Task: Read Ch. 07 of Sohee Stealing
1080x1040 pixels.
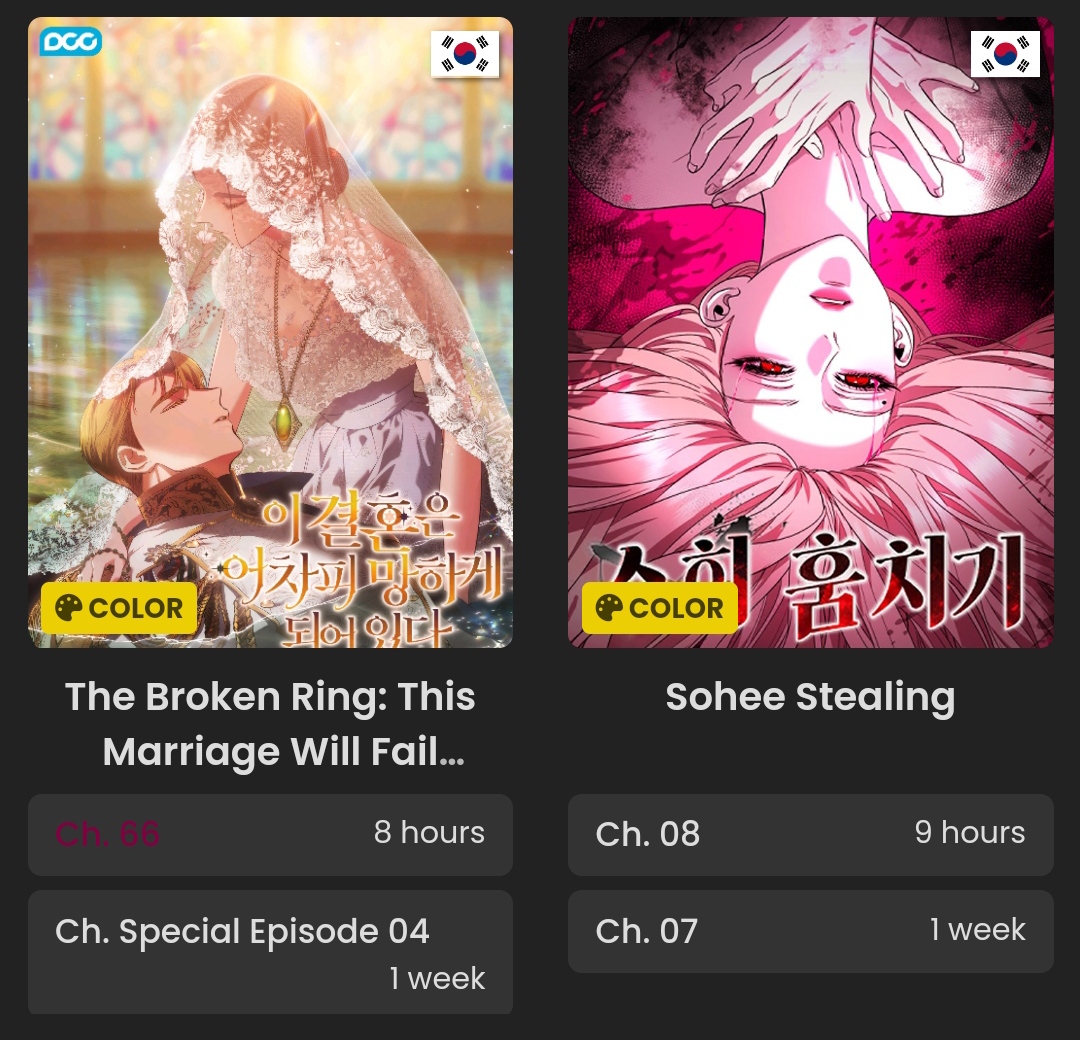Action: pyautogui.click(x=811, y=931)
